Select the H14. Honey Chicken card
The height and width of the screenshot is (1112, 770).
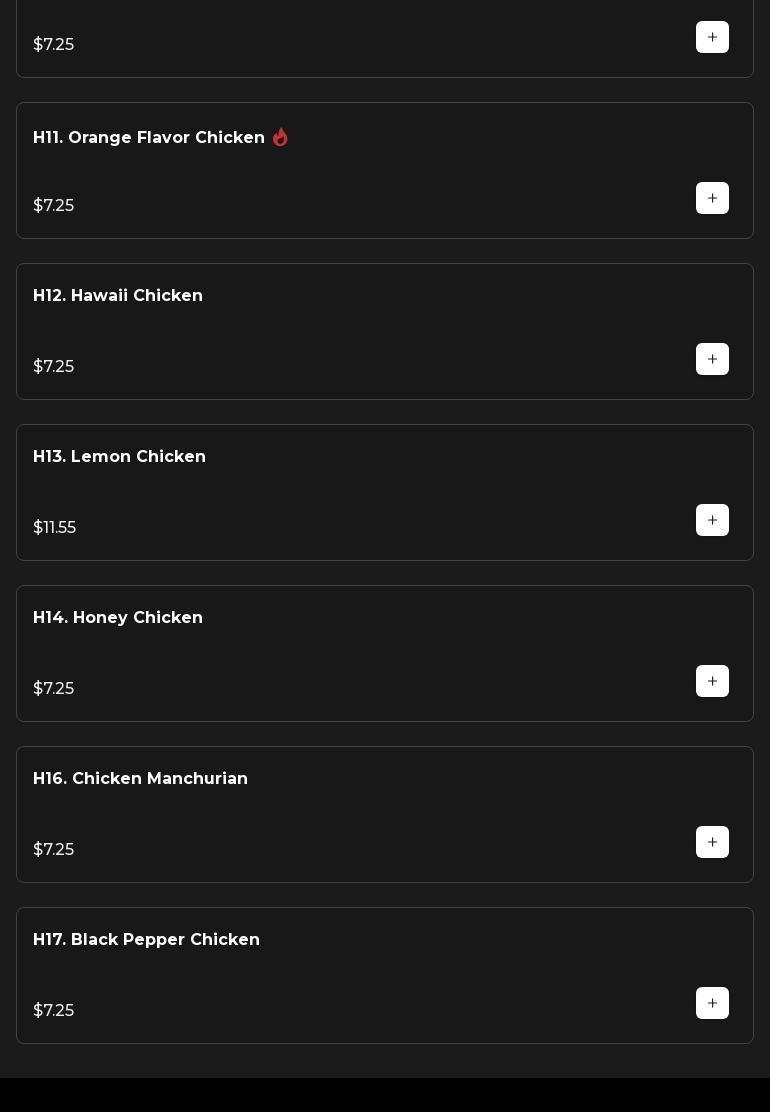118,618
